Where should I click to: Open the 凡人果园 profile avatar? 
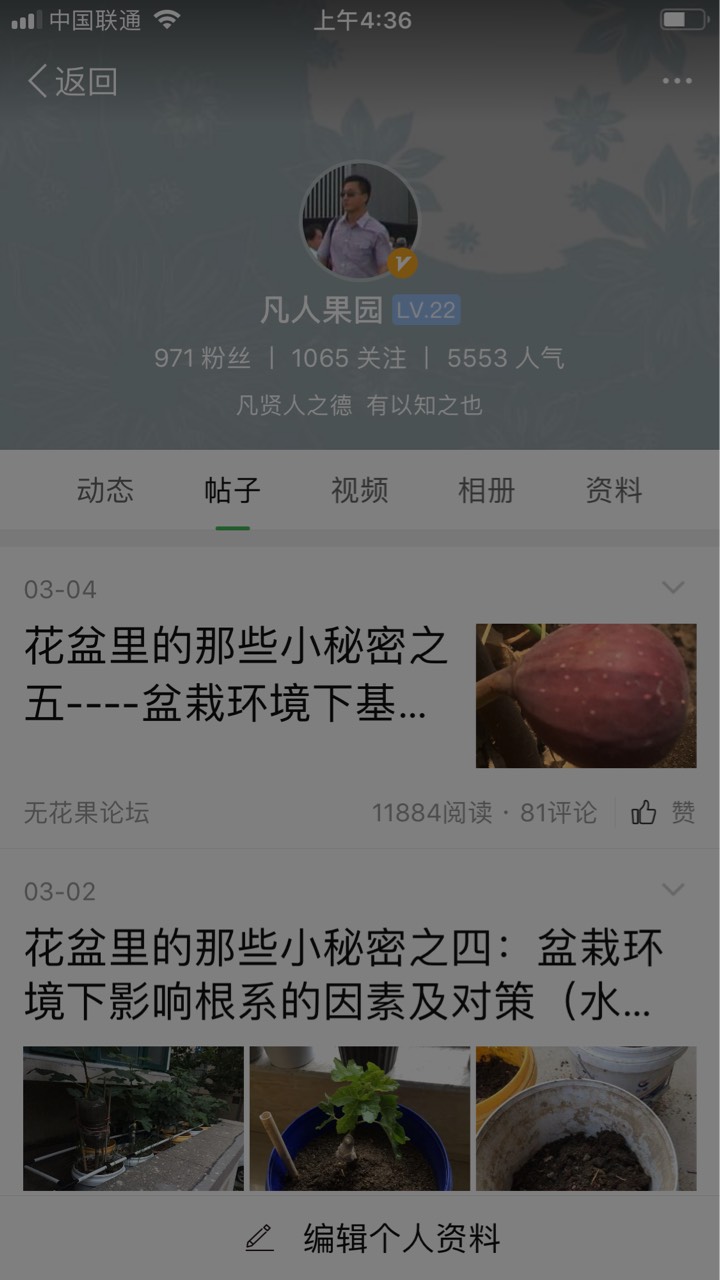(x=360, y=221)
